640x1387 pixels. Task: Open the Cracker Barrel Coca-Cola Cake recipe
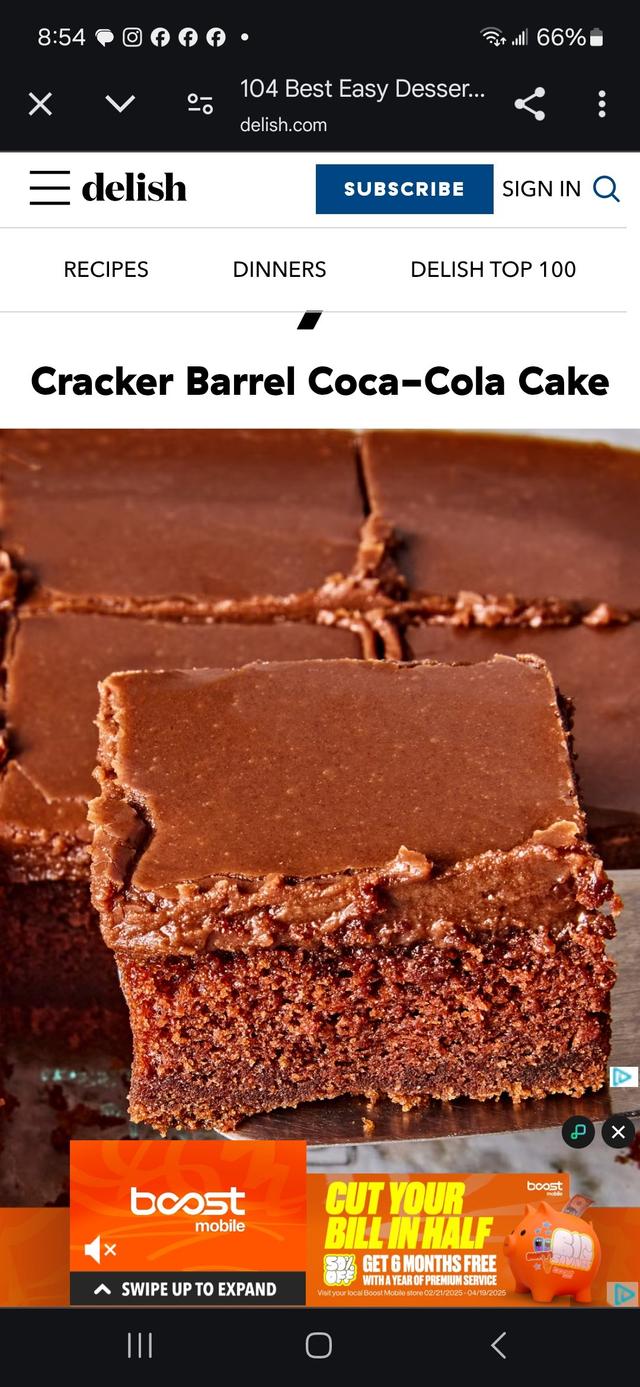(x=320, y=381)
